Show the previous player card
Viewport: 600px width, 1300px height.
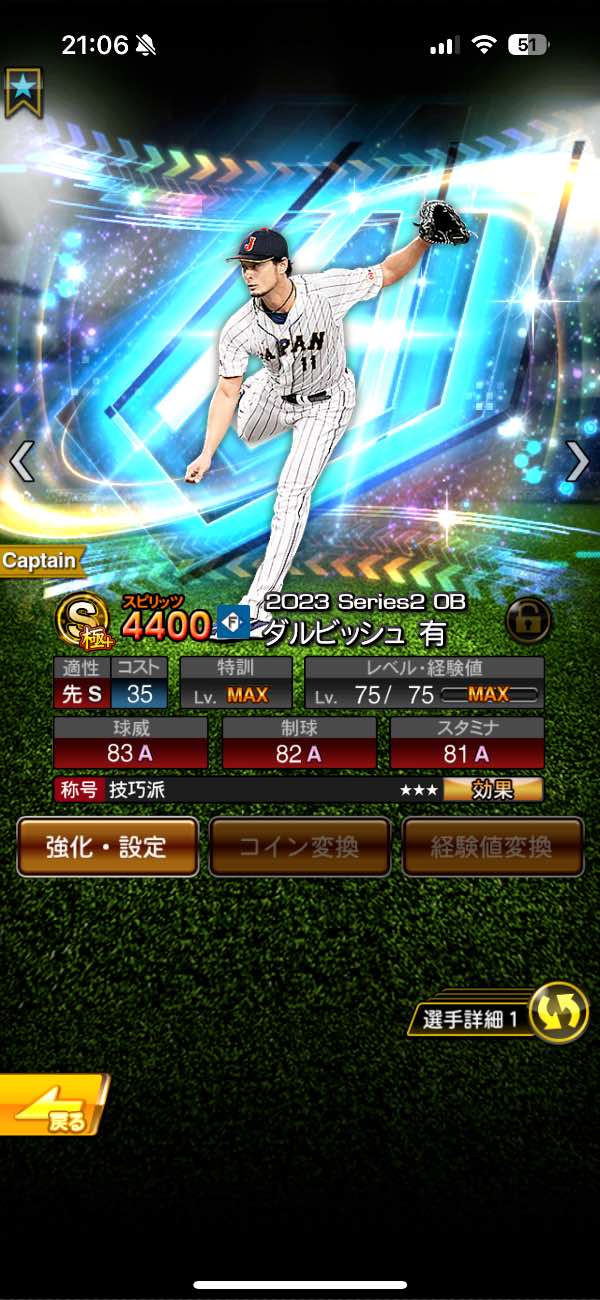click(22, 461)
